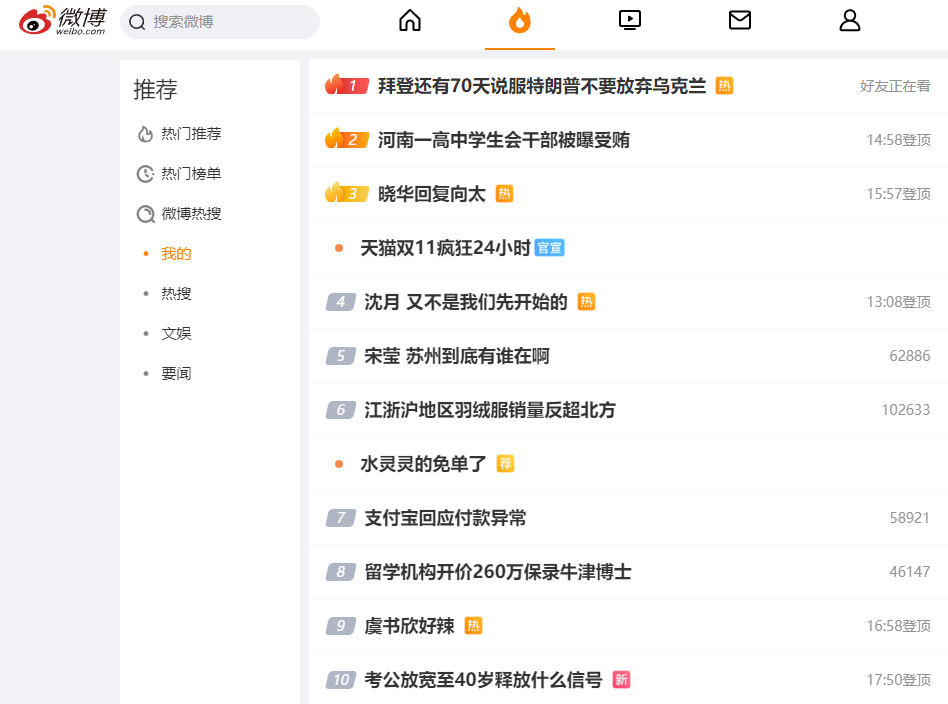The width and height of the screenshot is (948, 704).
Task: Open topic 河南一高中学生会干部被曝受贿
Action: click(504, 140)
